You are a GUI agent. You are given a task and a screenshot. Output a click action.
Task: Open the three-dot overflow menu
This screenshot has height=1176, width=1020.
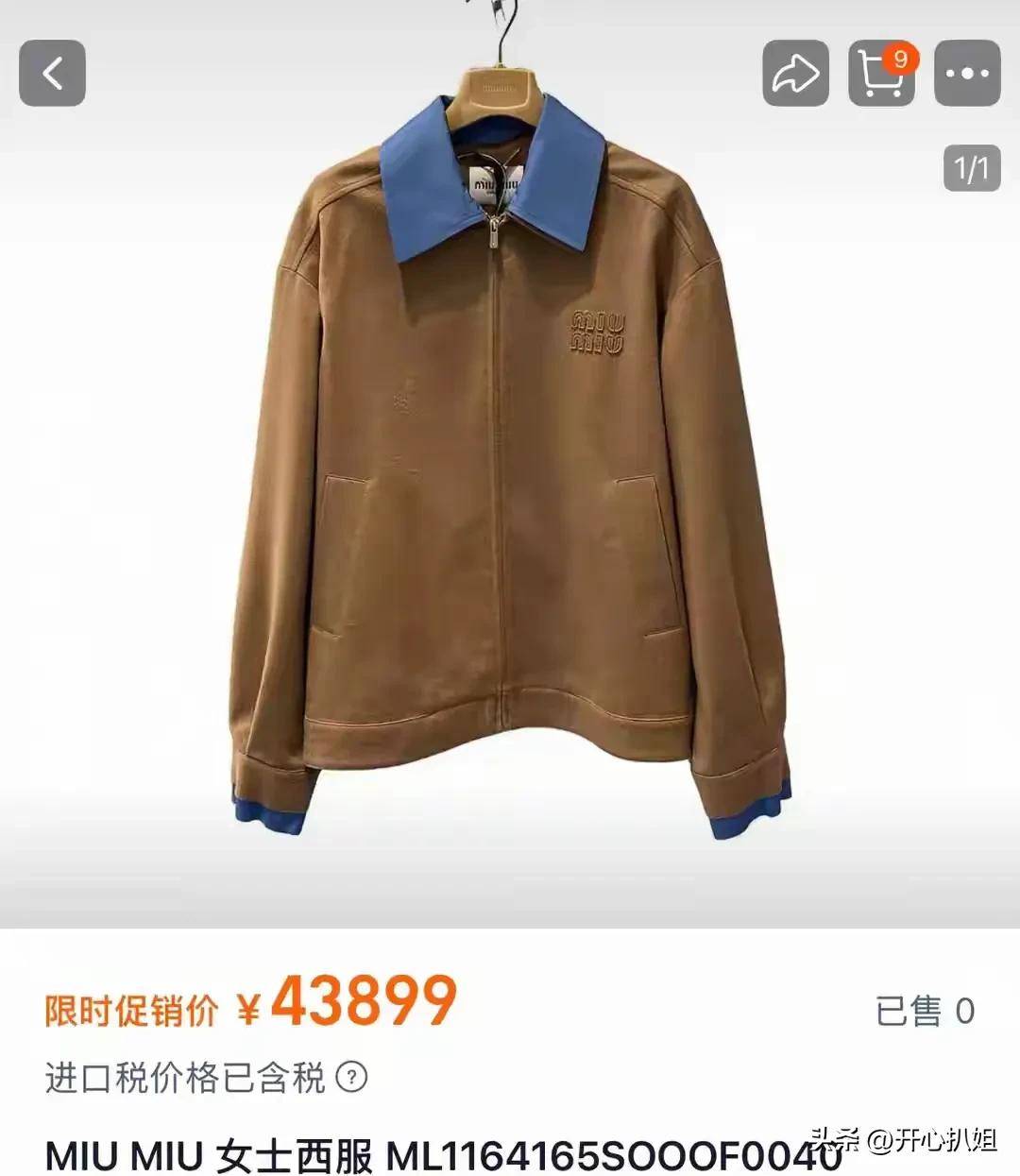coord(967,73)
